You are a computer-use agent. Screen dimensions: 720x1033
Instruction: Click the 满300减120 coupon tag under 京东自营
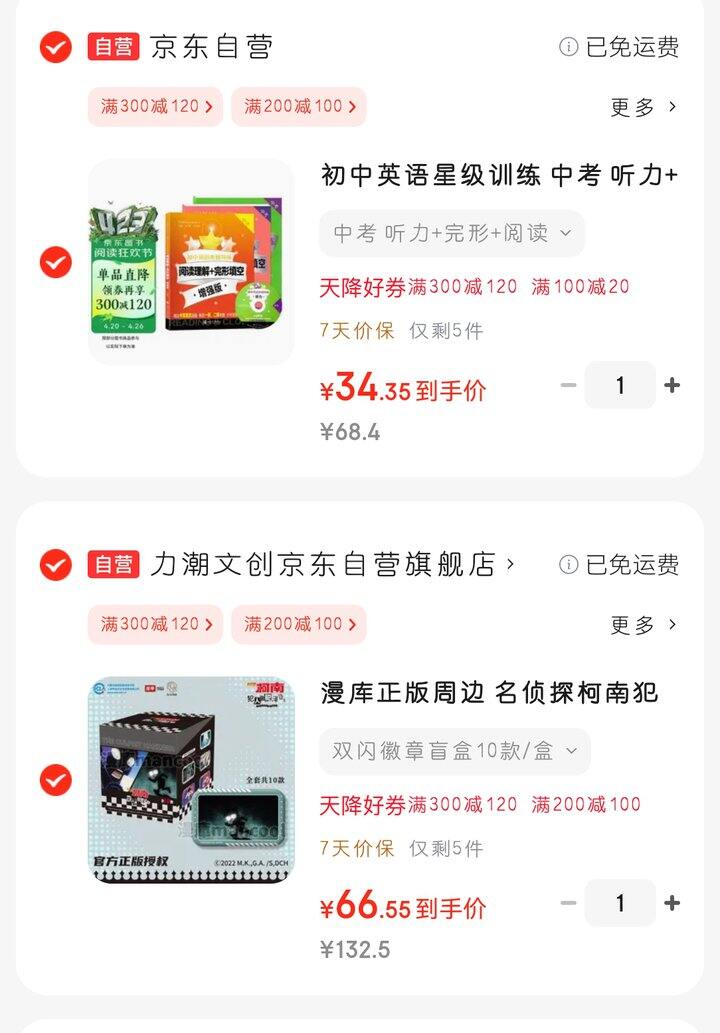click(x=155, y=106)
